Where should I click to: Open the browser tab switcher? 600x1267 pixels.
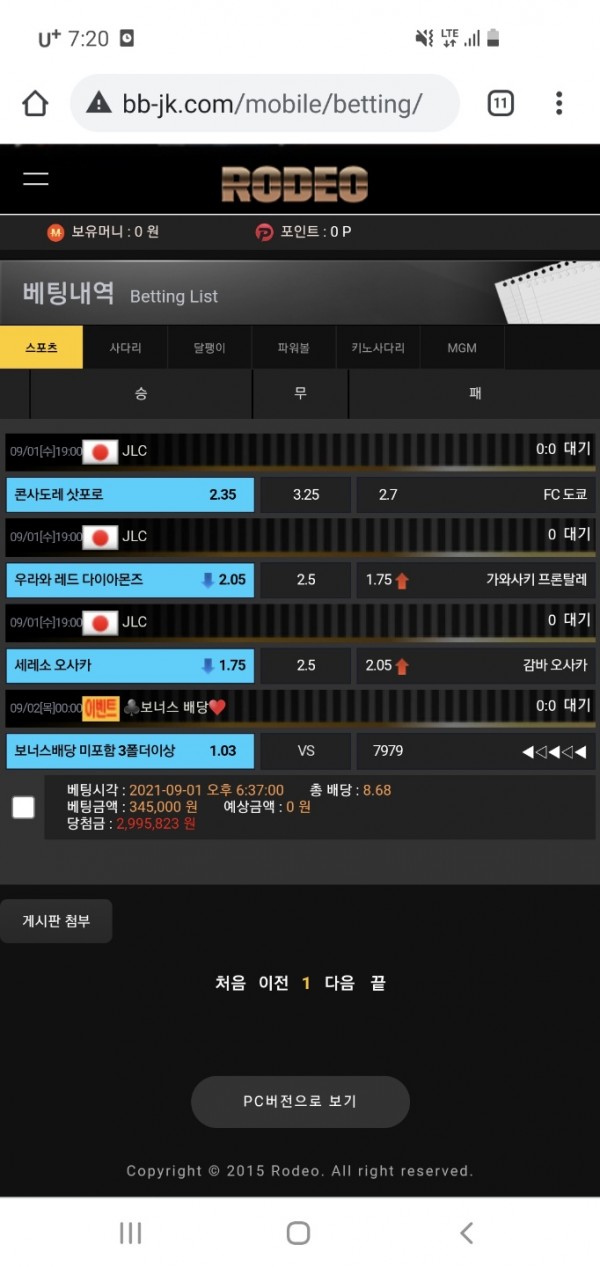click(x=500, y=103)
